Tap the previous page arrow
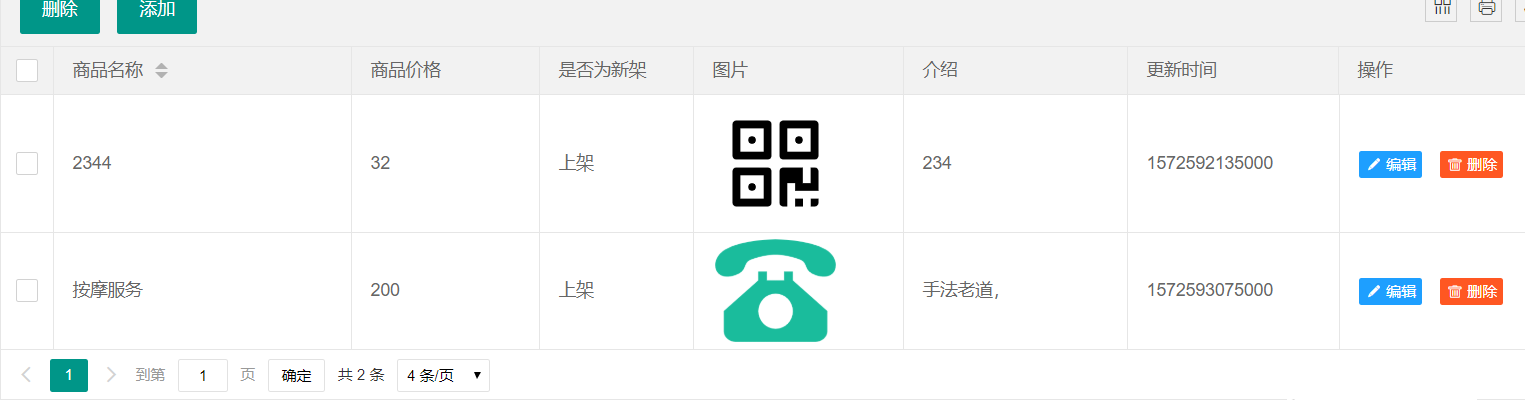The image size is (1525, 400). [26, 375]
